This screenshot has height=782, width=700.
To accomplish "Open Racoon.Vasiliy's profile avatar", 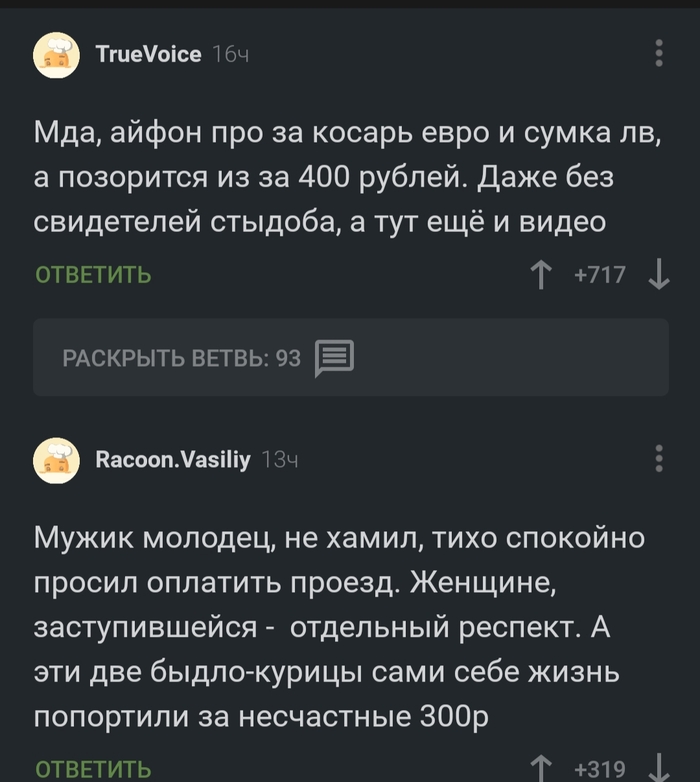I will click(57, 459).
